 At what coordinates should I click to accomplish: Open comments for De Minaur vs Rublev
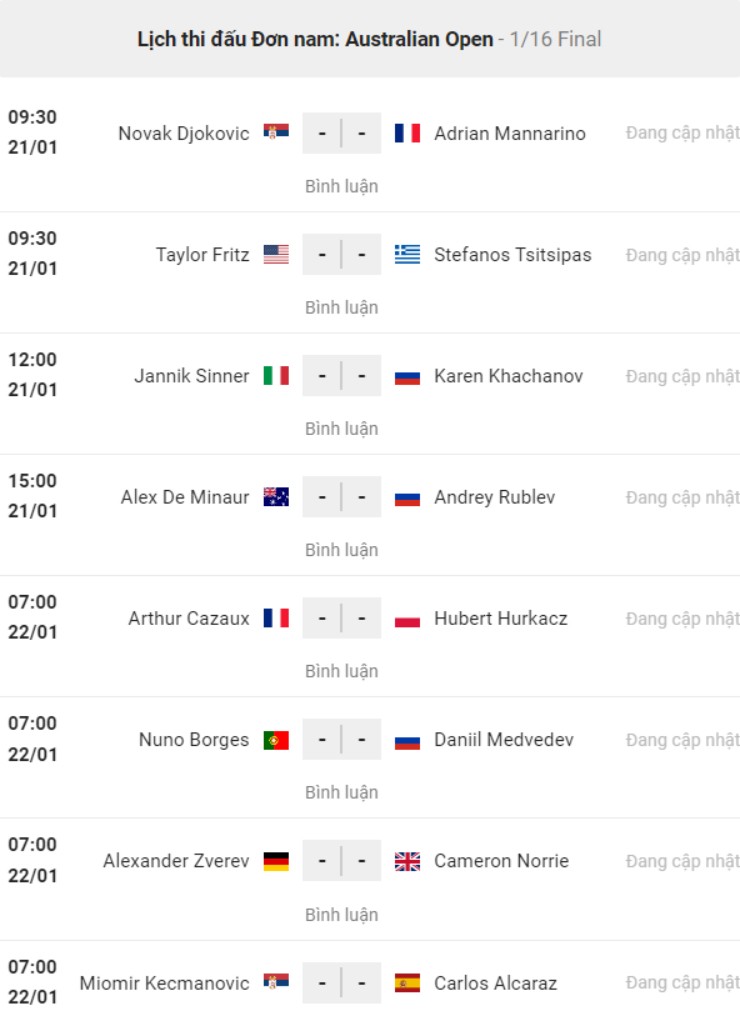[x=341, y=550]
